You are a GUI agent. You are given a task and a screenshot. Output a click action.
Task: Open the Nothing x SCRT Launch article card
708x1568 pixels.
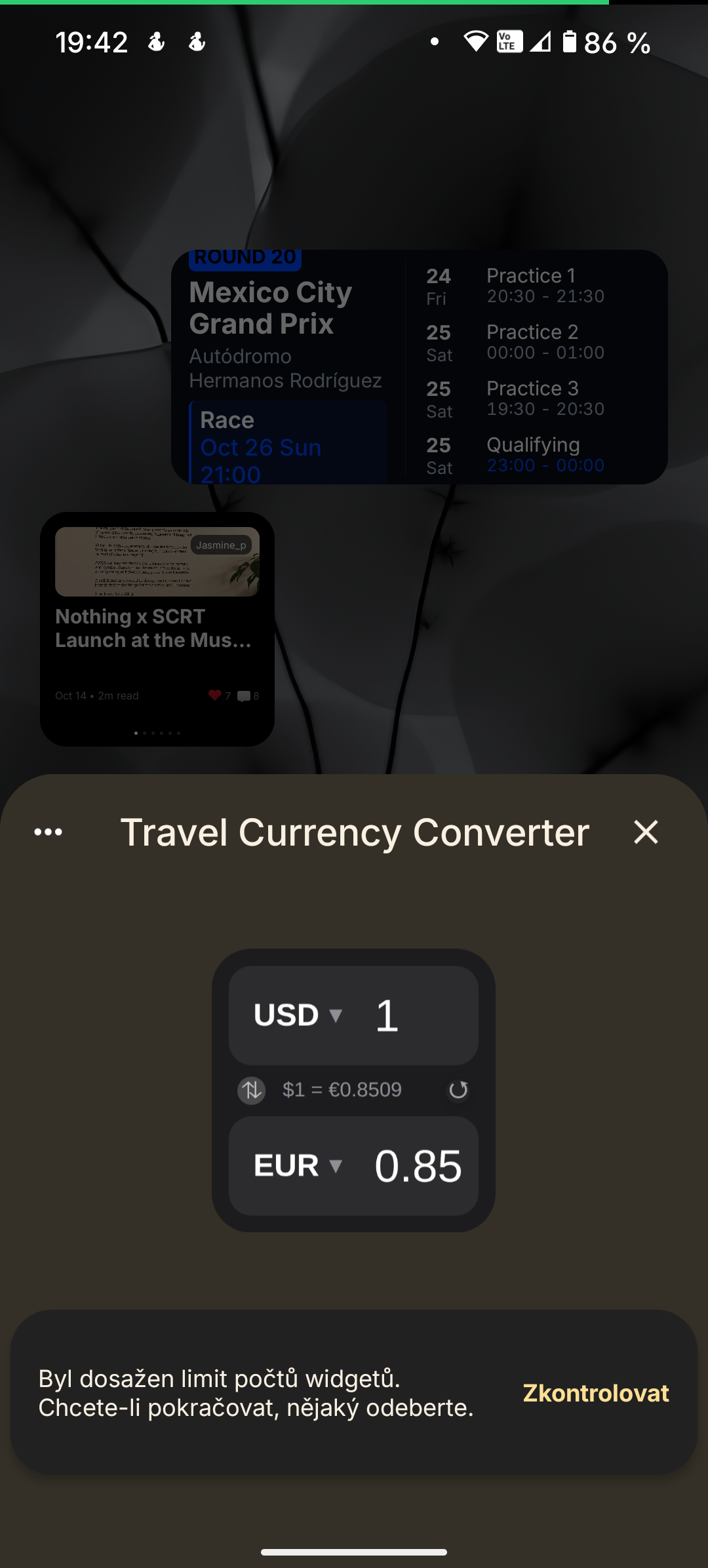click(x=157, y=628)
